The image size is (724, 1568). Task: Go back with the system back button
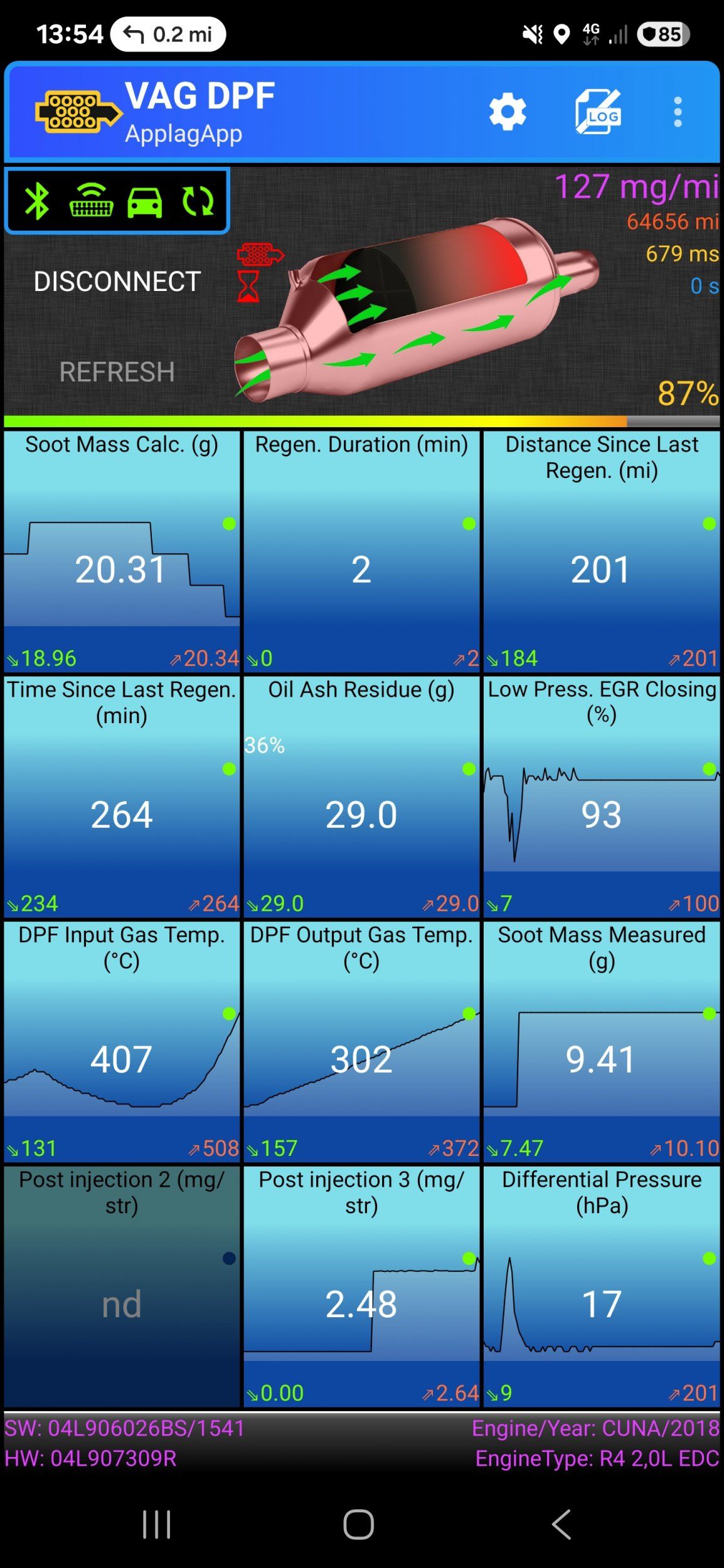562,1524
